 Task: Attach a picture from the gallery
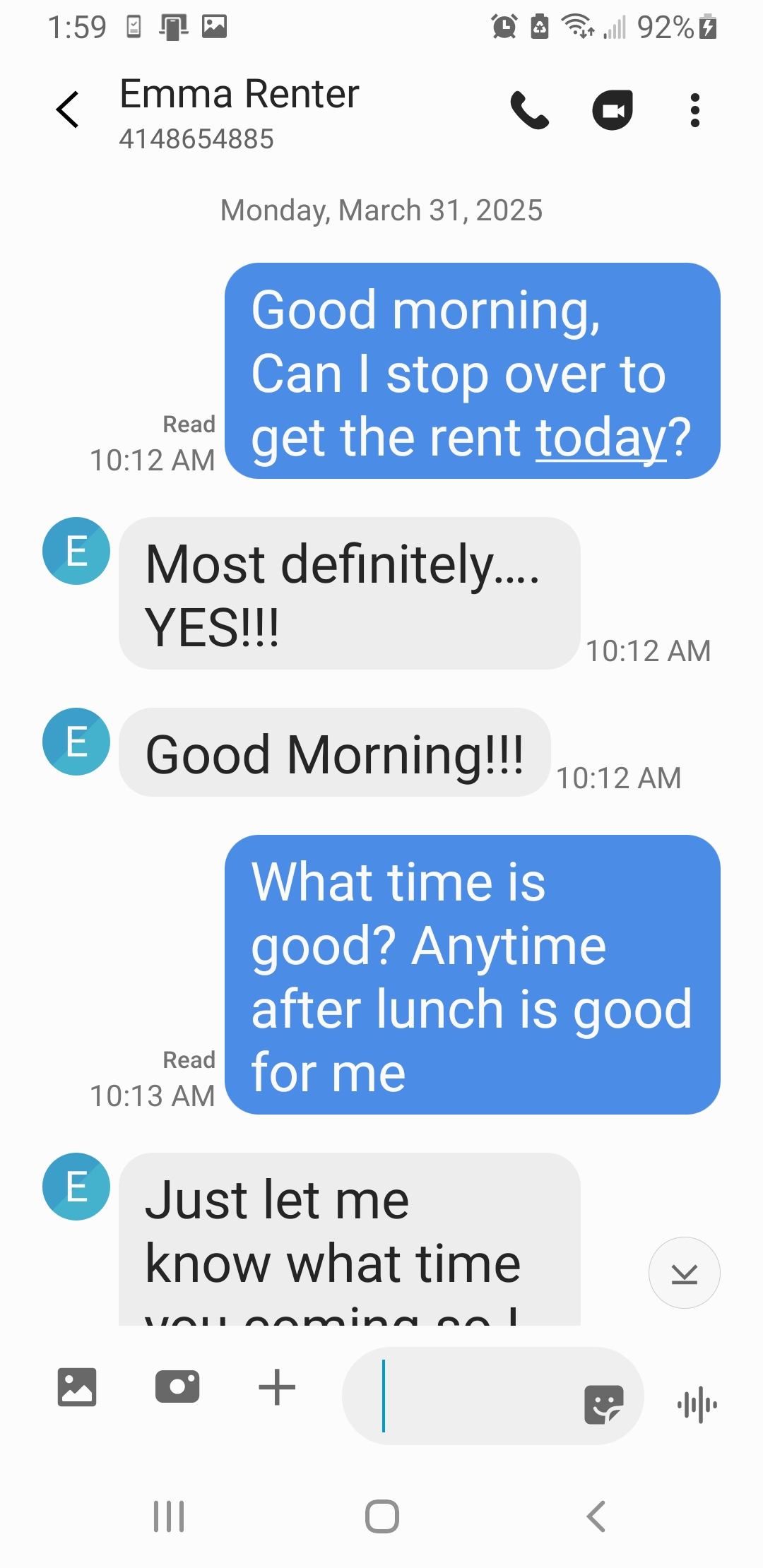(77, 1387)
